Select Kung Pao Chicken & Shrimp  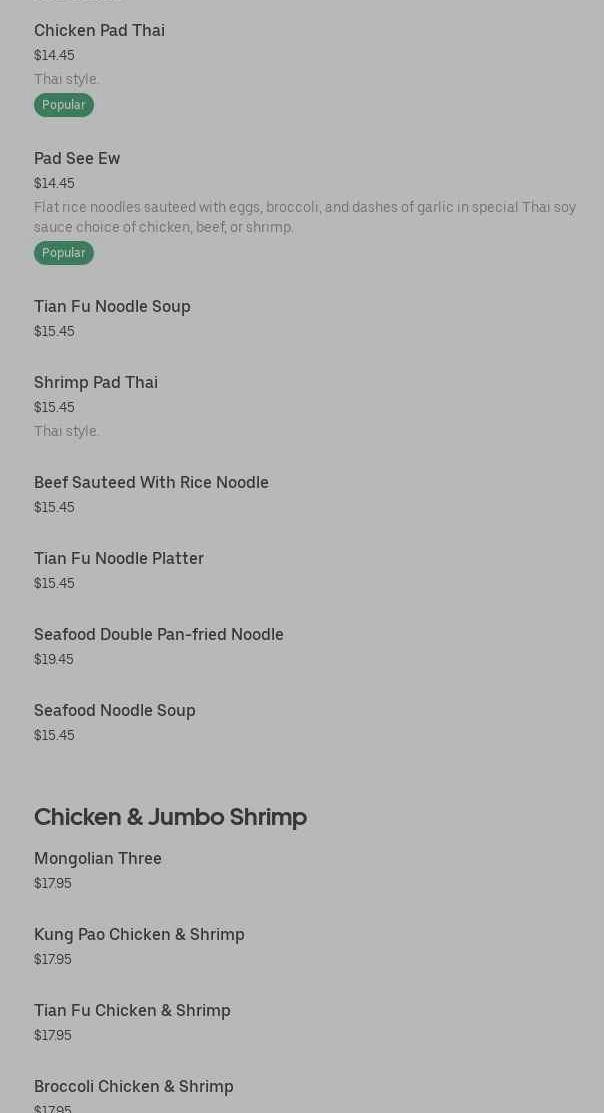coord(139,935)
